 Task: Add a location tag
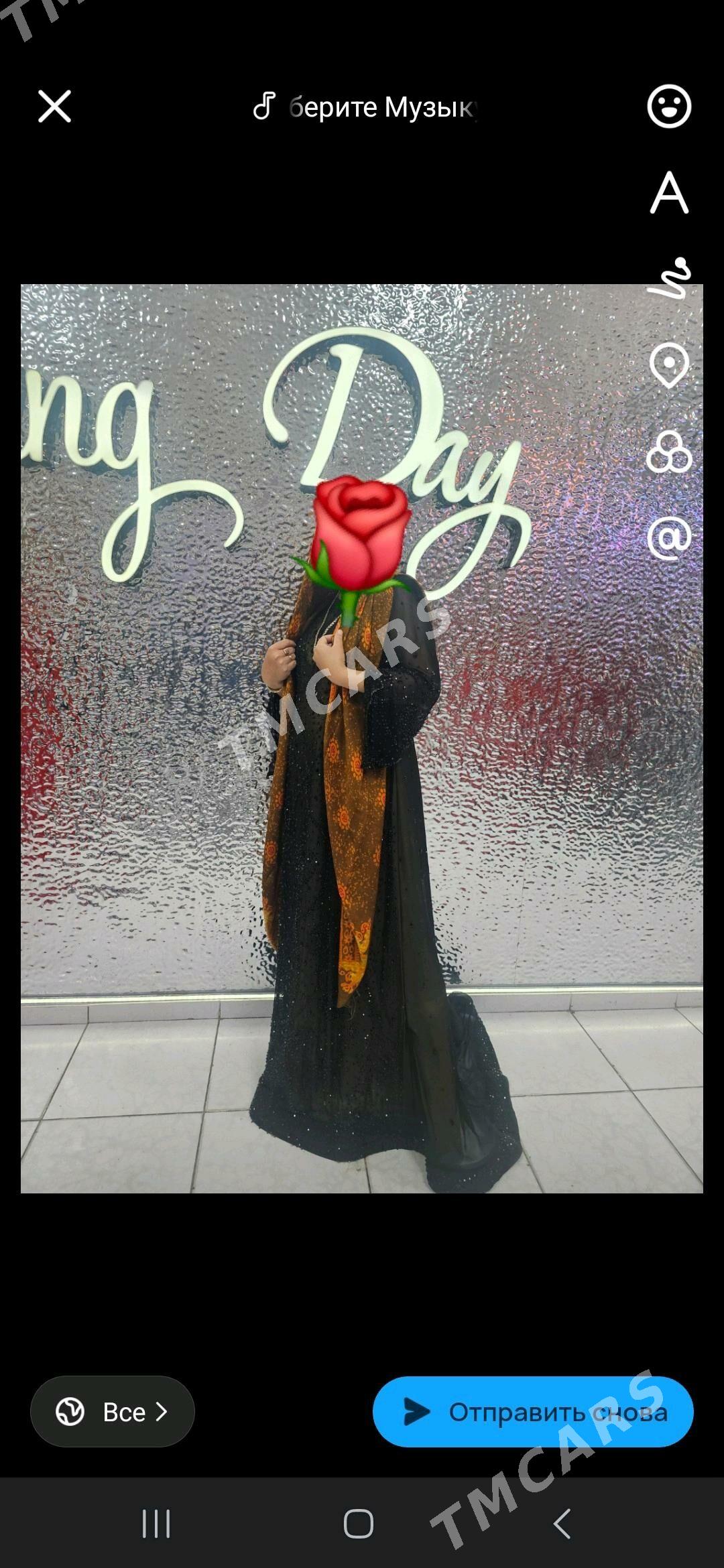[669, 365]
